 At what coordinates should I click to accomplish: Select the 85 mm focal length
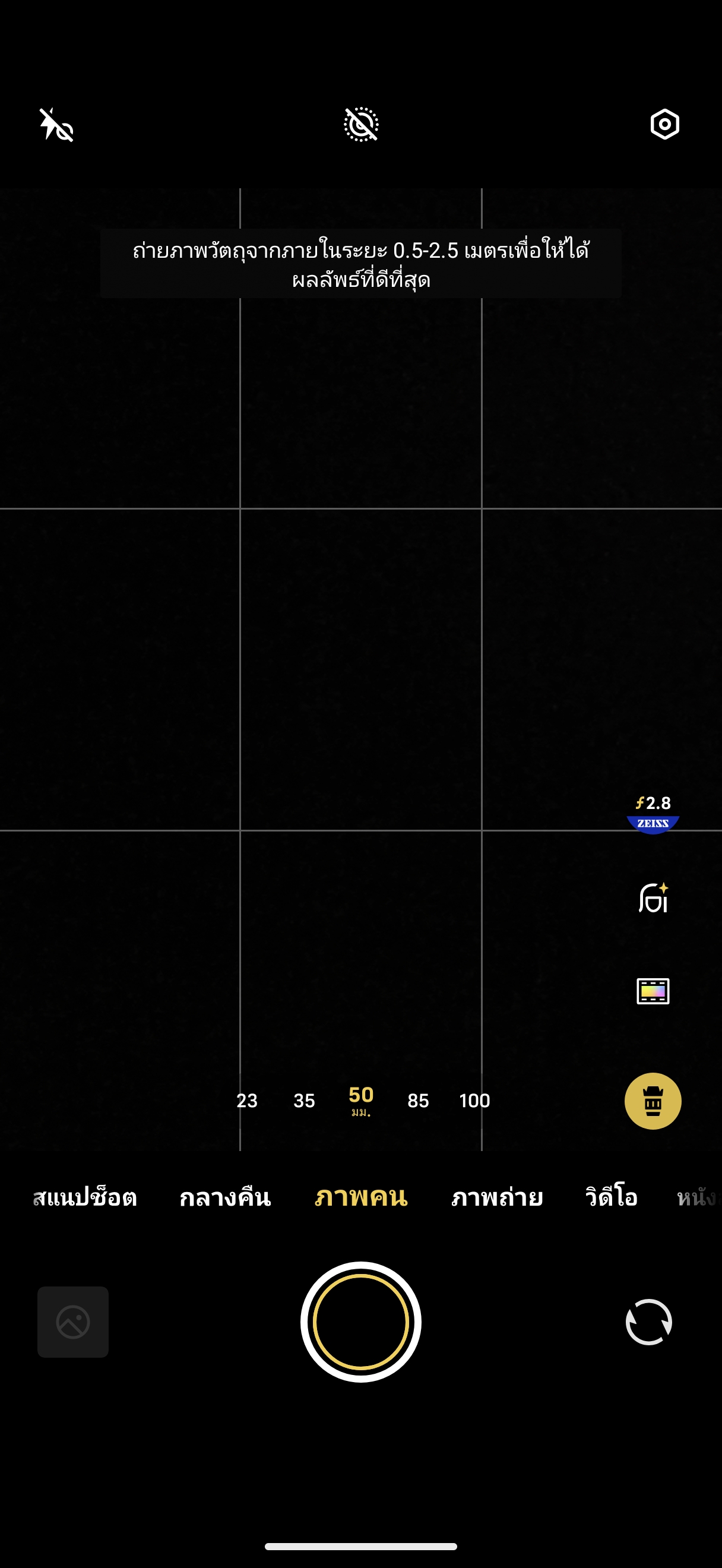[418, 1101]
